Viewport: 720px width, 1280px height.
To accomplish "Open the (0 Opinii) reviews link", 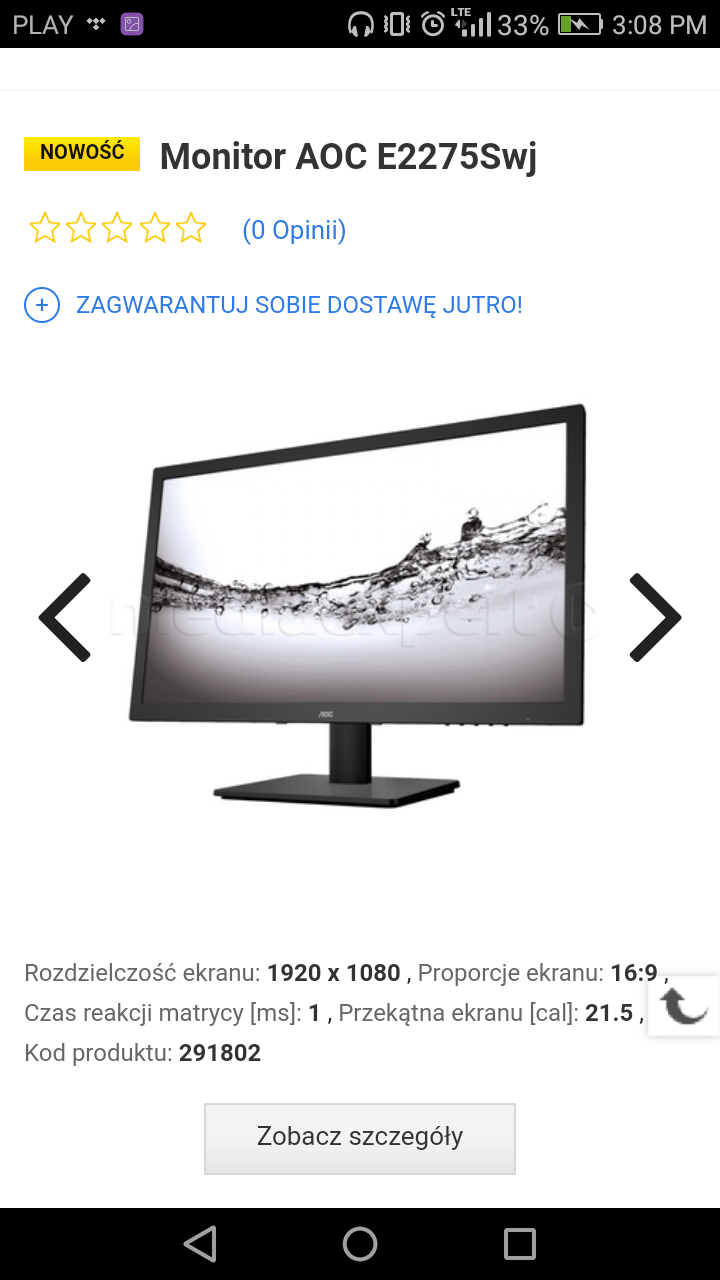I will pyautogui.click(x=294, y=231).
